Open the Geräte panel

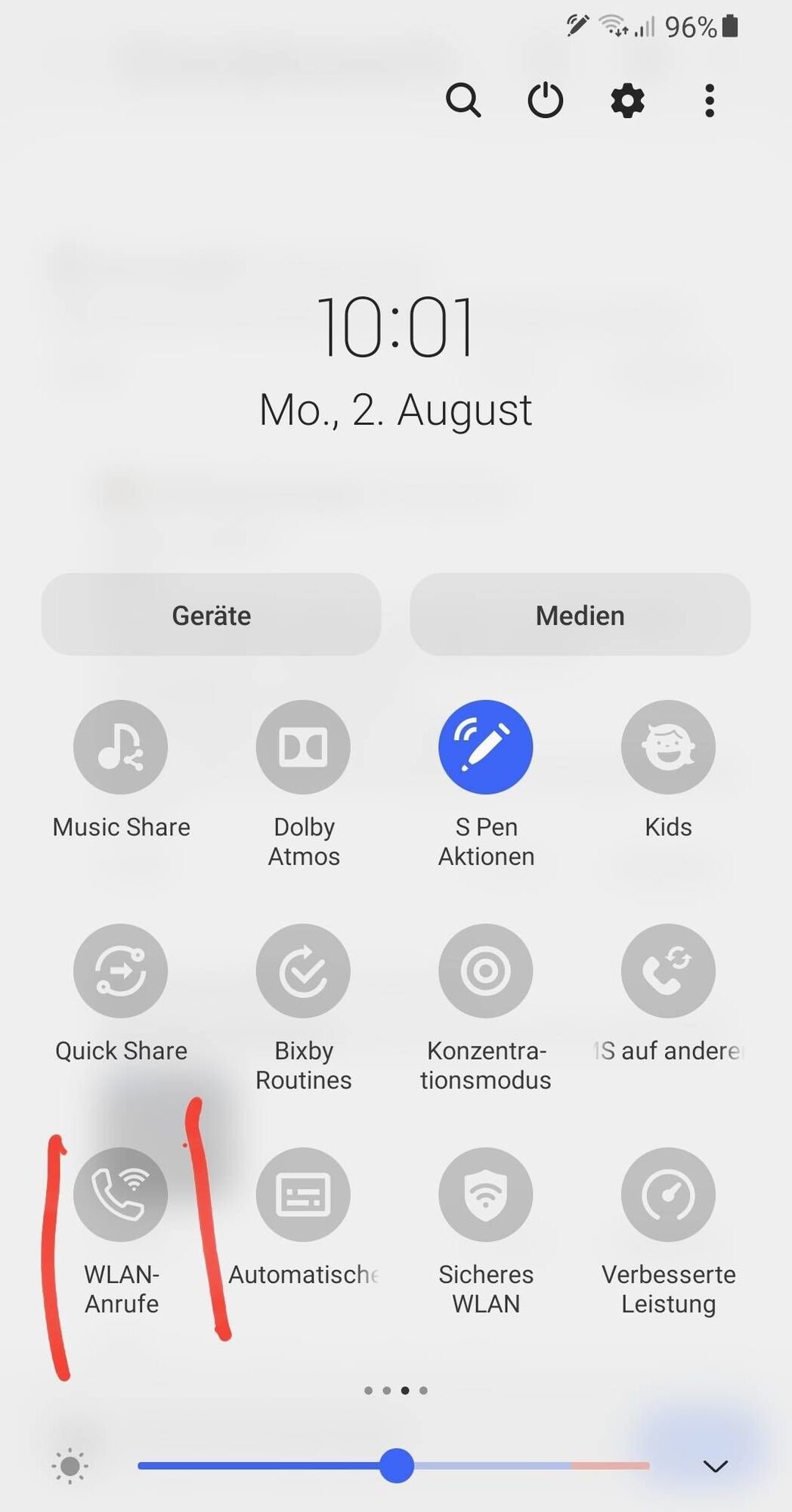211,615
